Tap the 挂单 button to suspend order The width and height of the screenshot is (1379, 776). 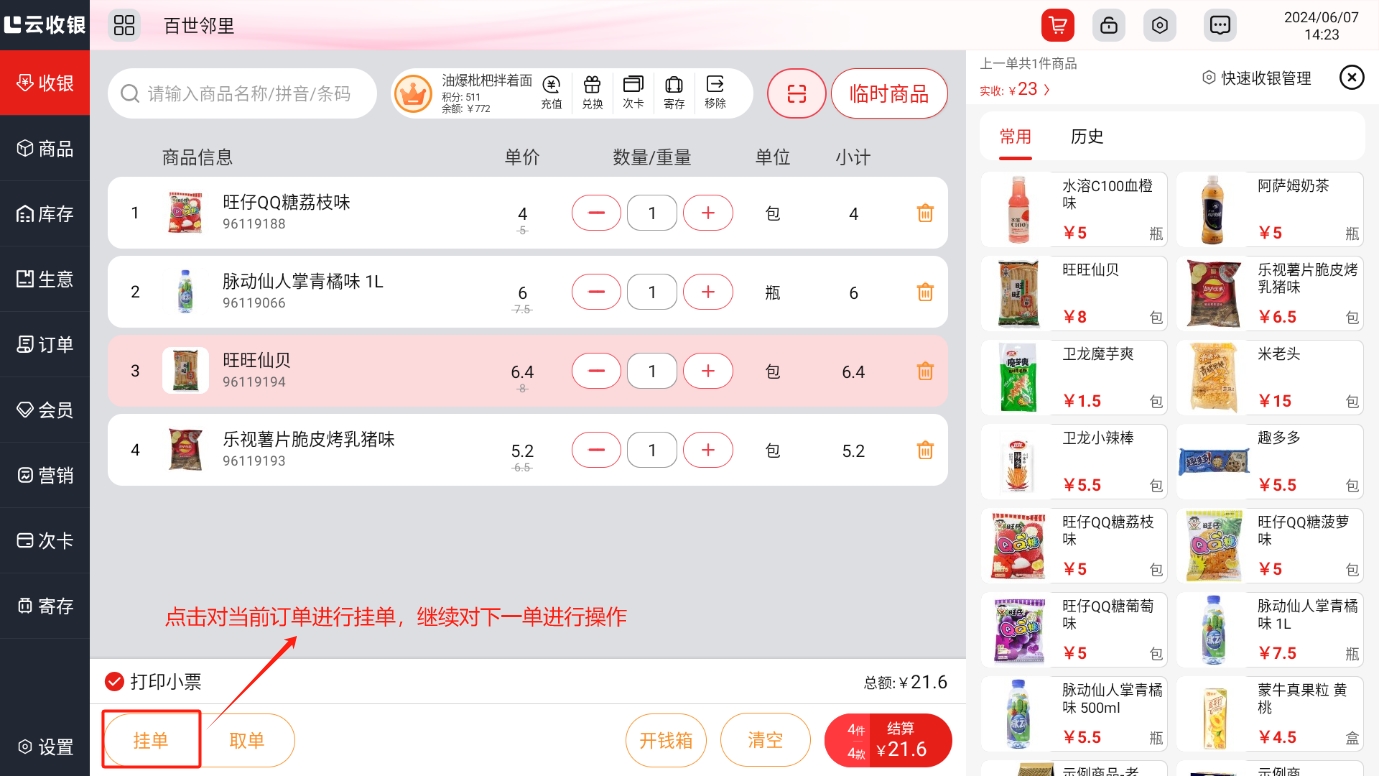(x=151, y=740)
